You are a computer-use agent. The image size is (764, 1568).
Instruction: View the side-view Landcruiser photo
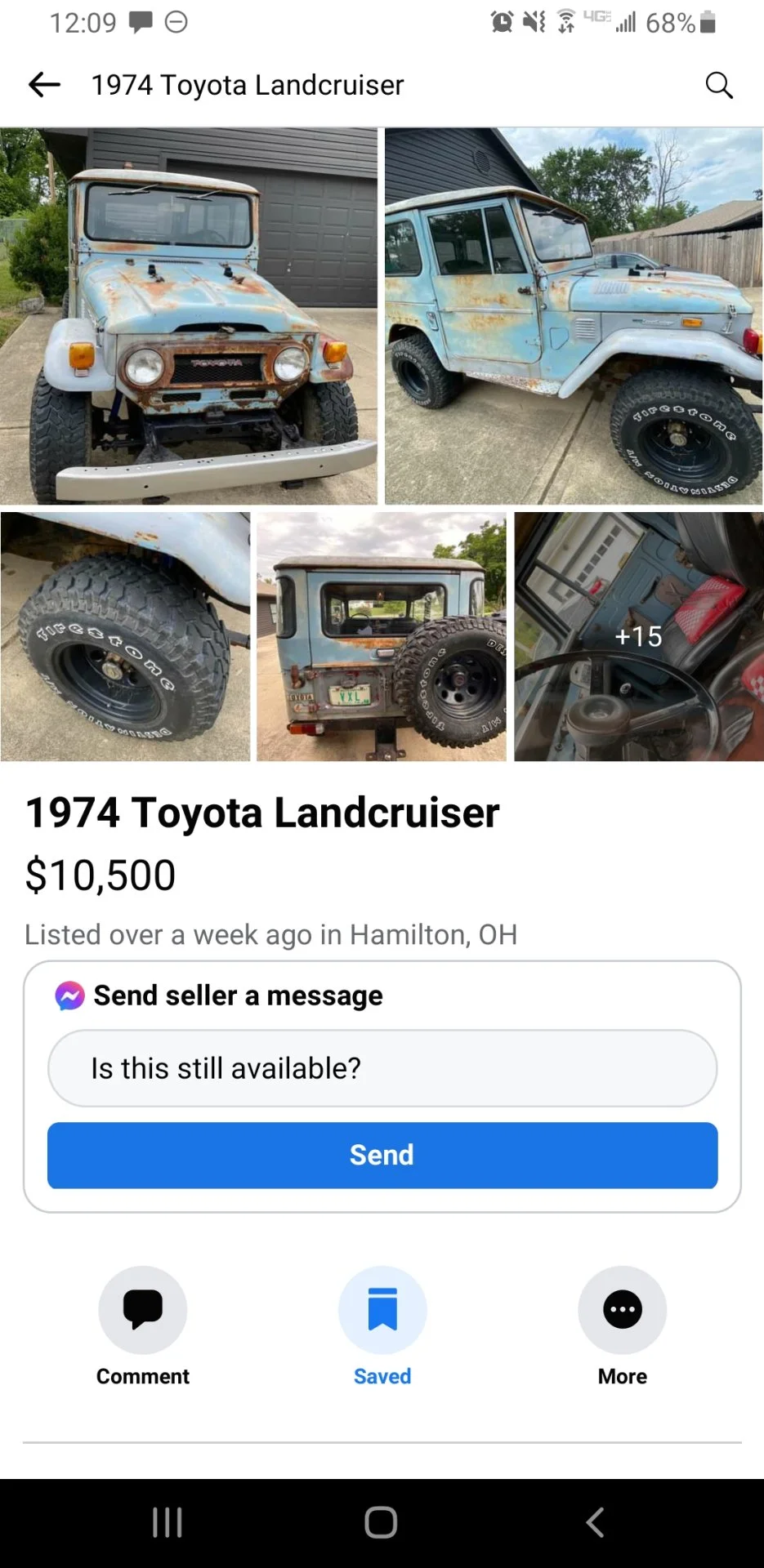(574, 316)
